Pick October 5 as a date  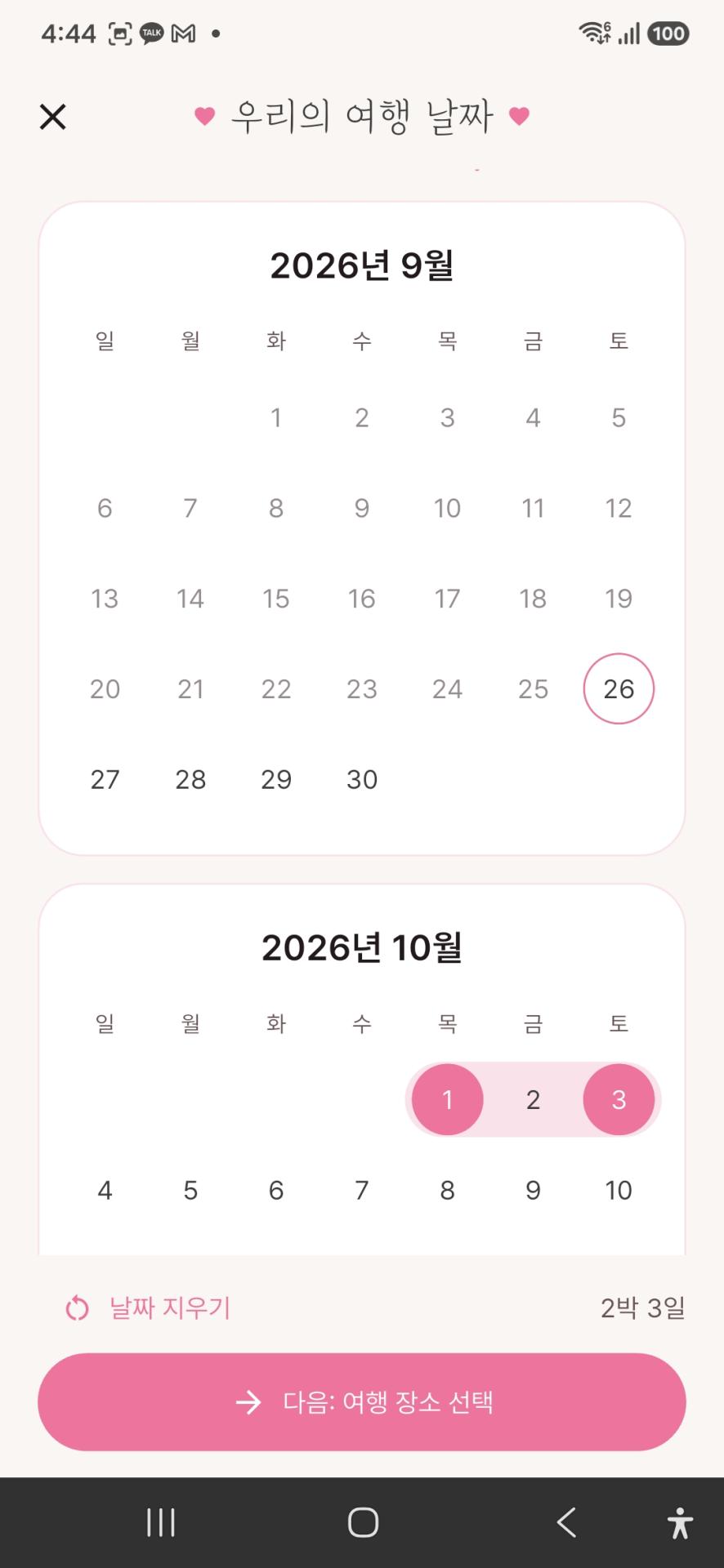coord(190,1190)
